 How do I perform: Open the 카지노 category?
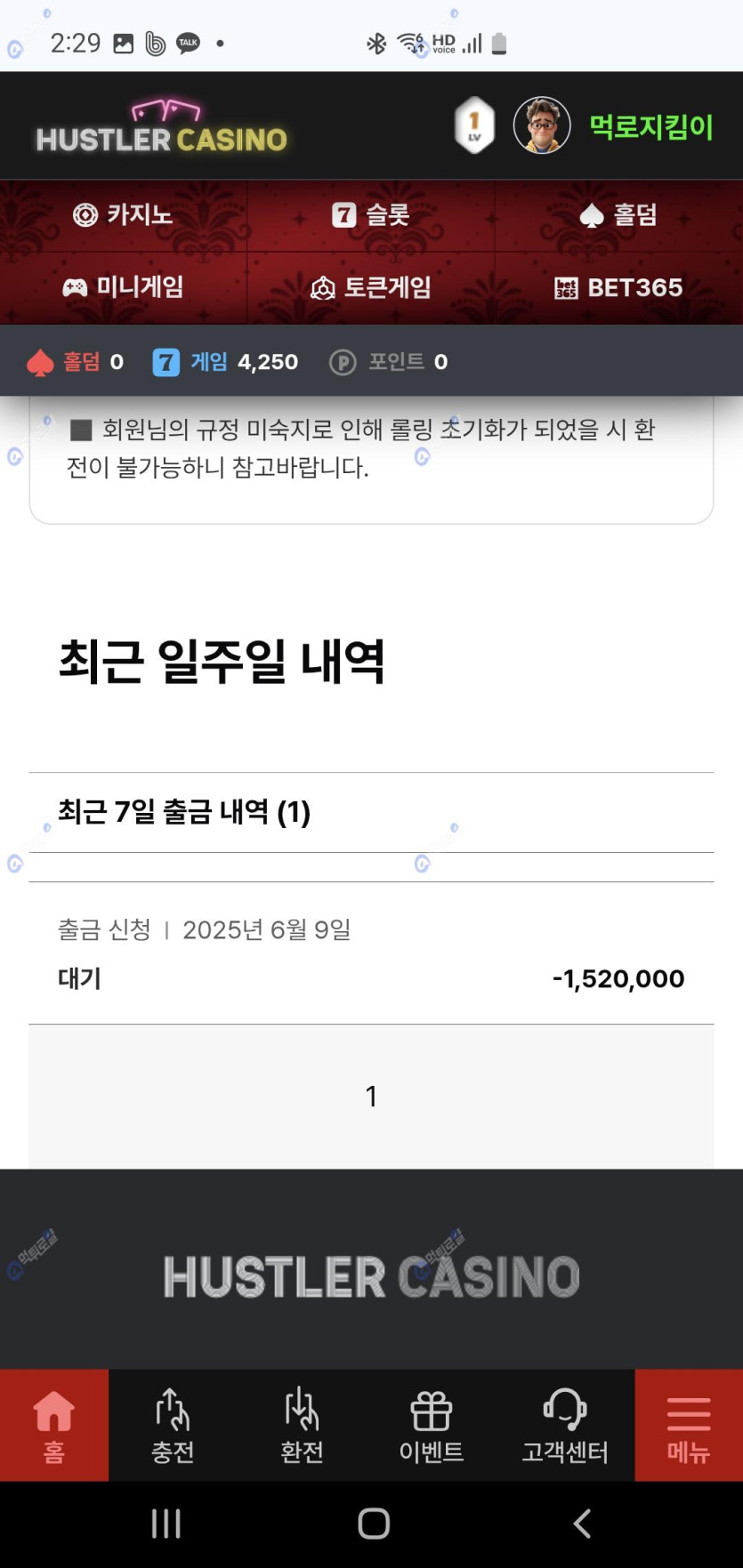(x=123, y=215)
